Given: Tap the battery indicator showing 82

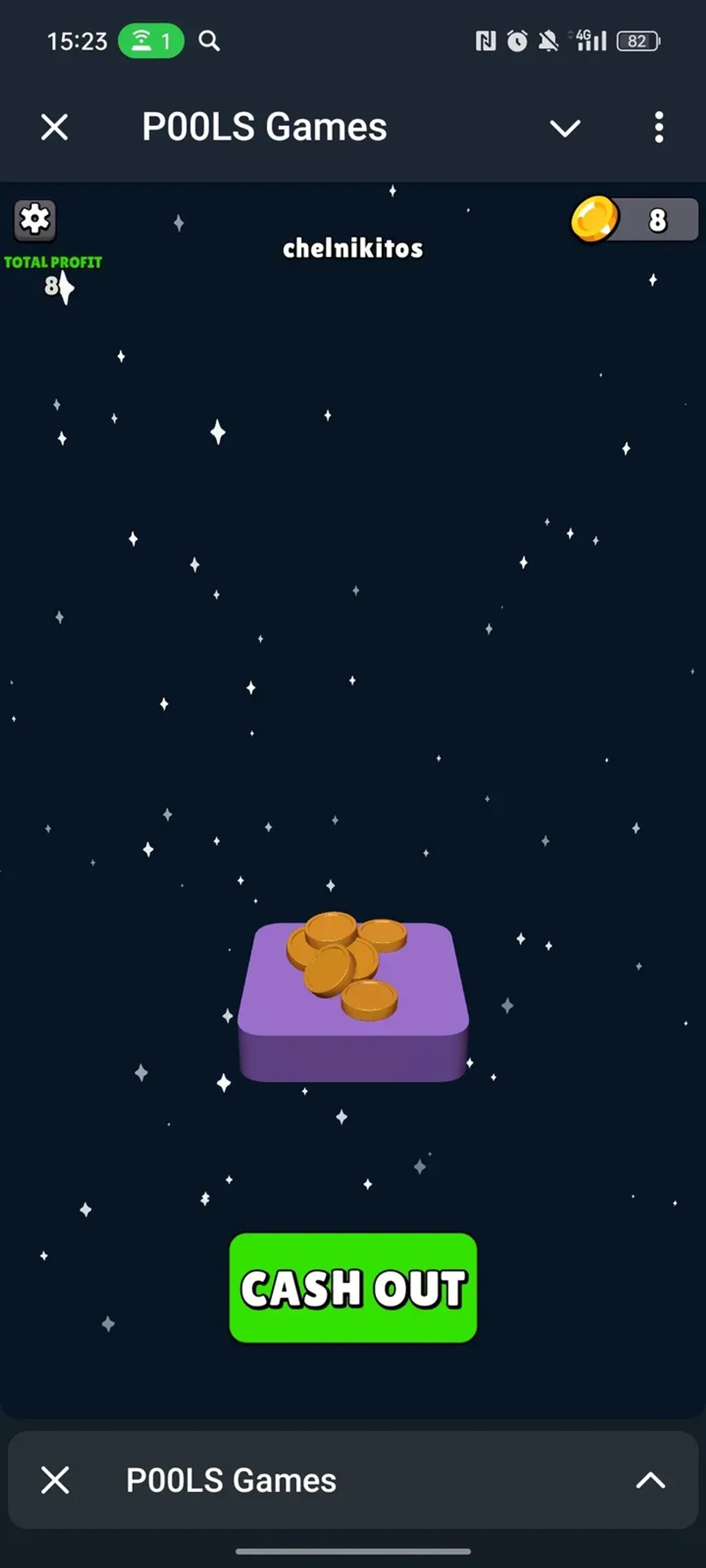Looking at the screenshot, I should click(638, 40).
